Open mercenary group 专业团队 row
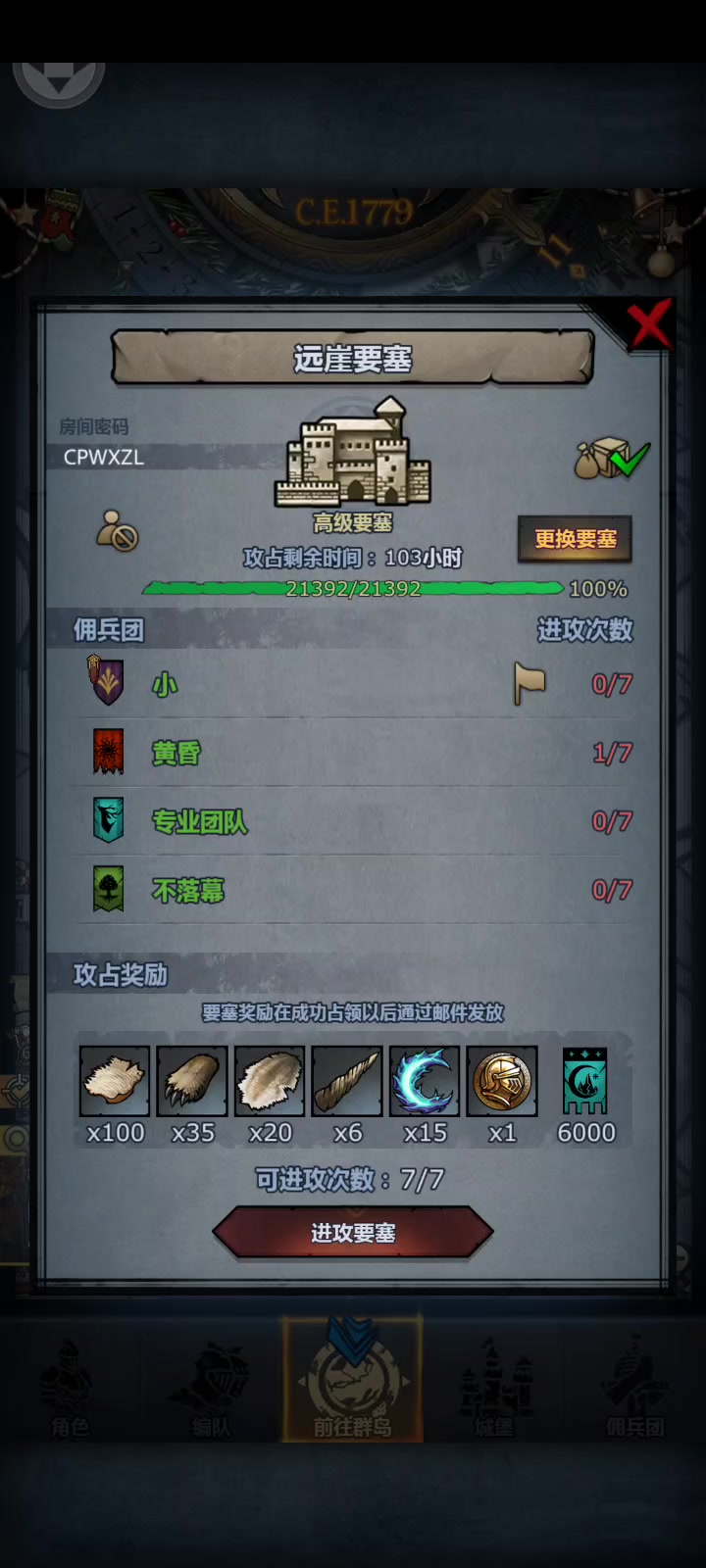This screenshot has width=706, height=1568. (353, 821)
